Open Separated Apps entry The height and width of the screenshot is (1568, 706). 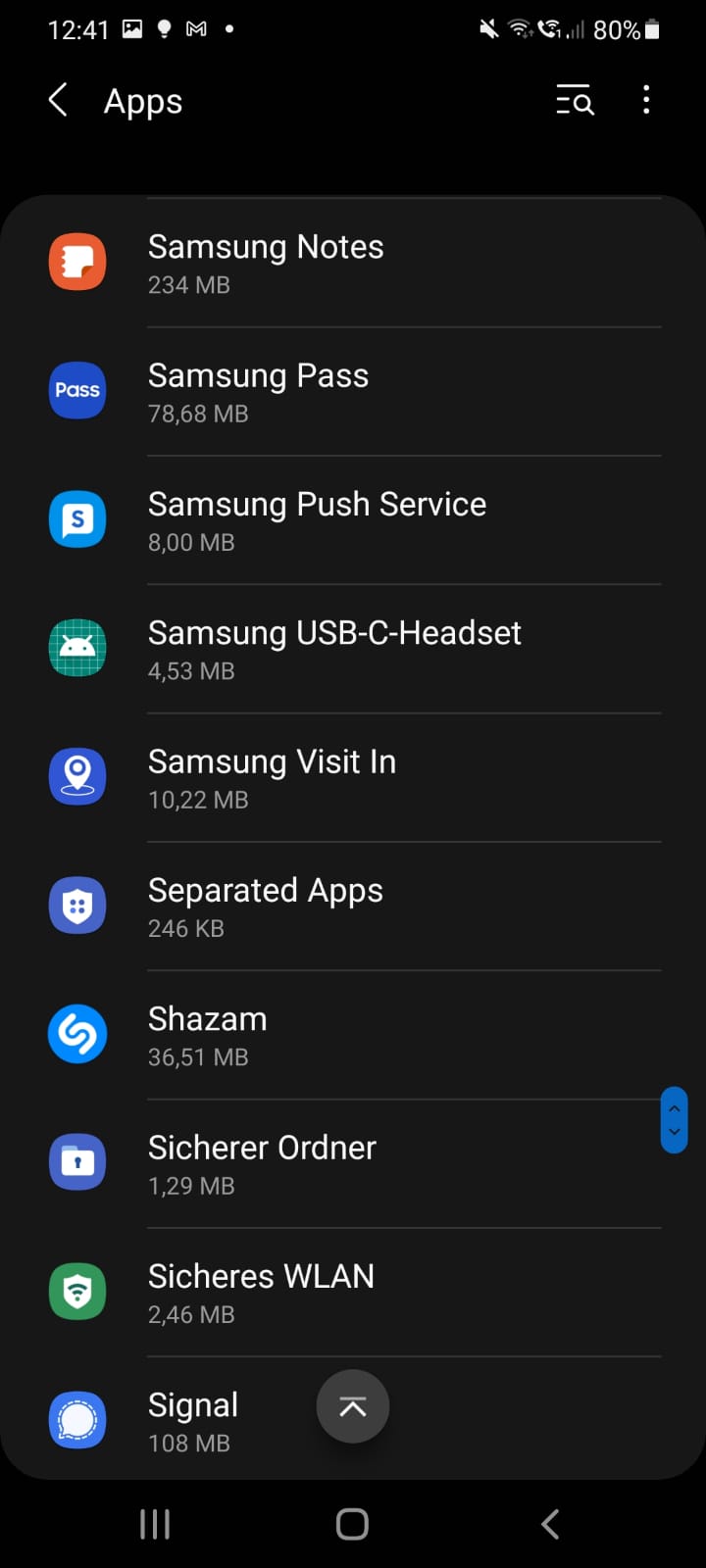coord(353,906)
